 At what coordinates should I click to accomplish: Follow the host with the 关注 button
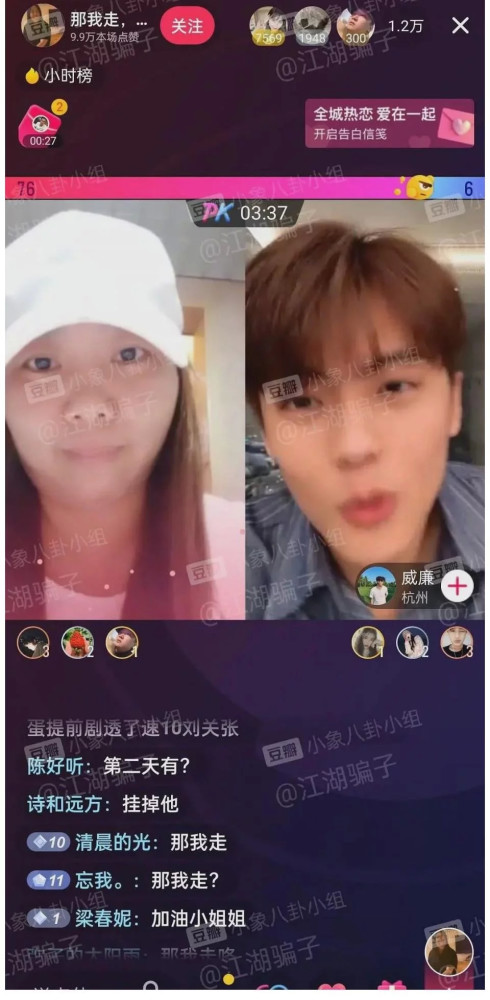point(187,26)
